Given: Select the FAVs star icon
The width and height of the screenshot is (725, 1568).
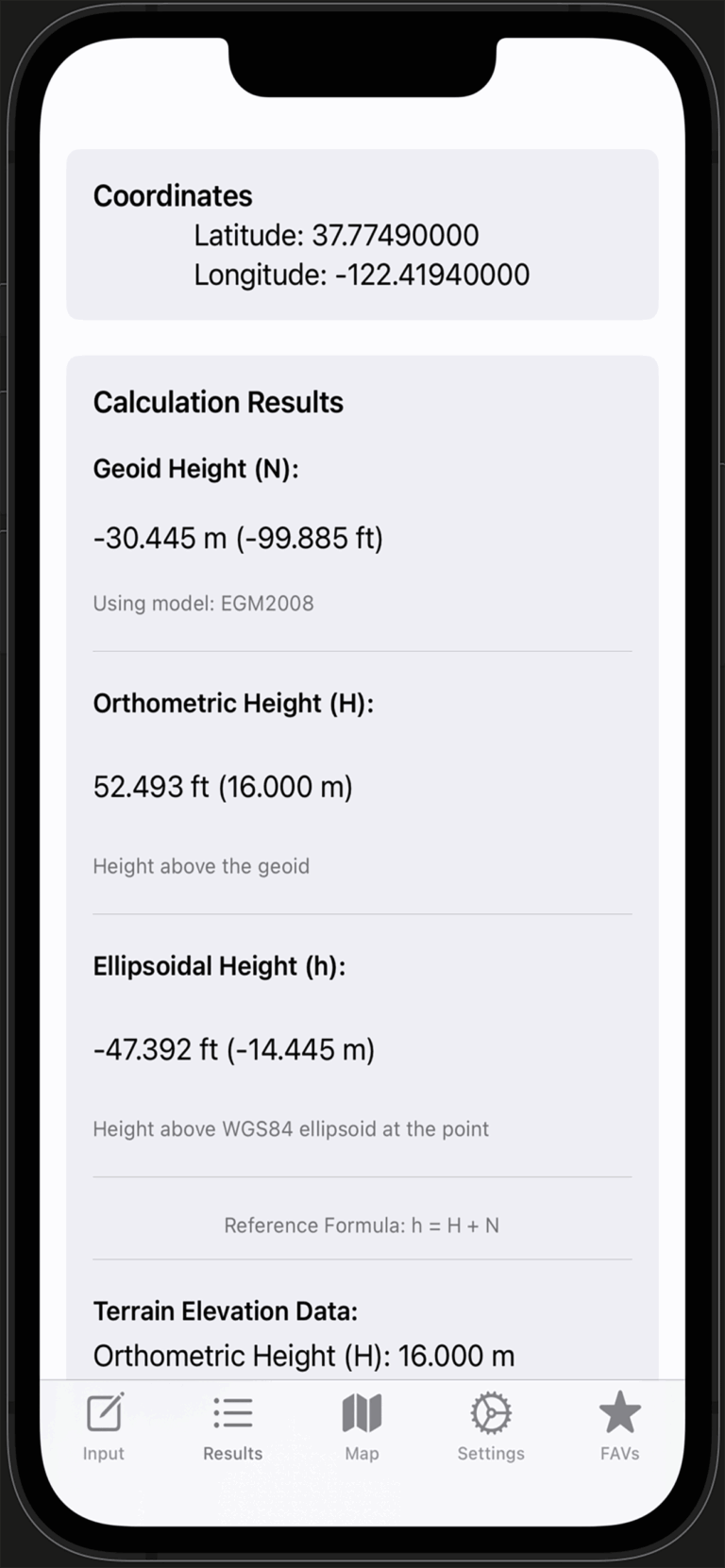Looking at the screenshot, I should [x=619, y=1412].
